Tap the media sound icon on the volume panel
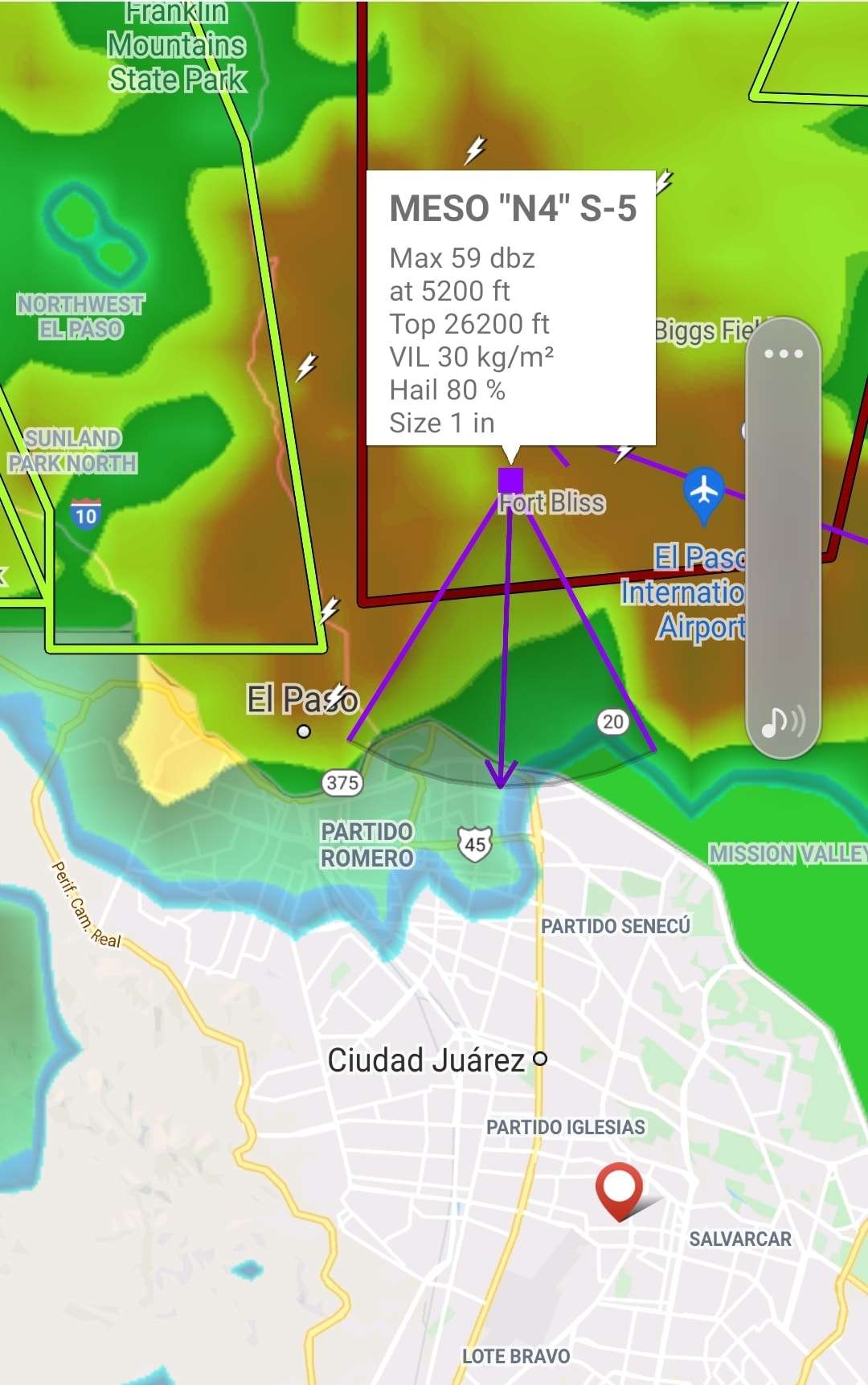868x1385 pixels. coord(782,721)
